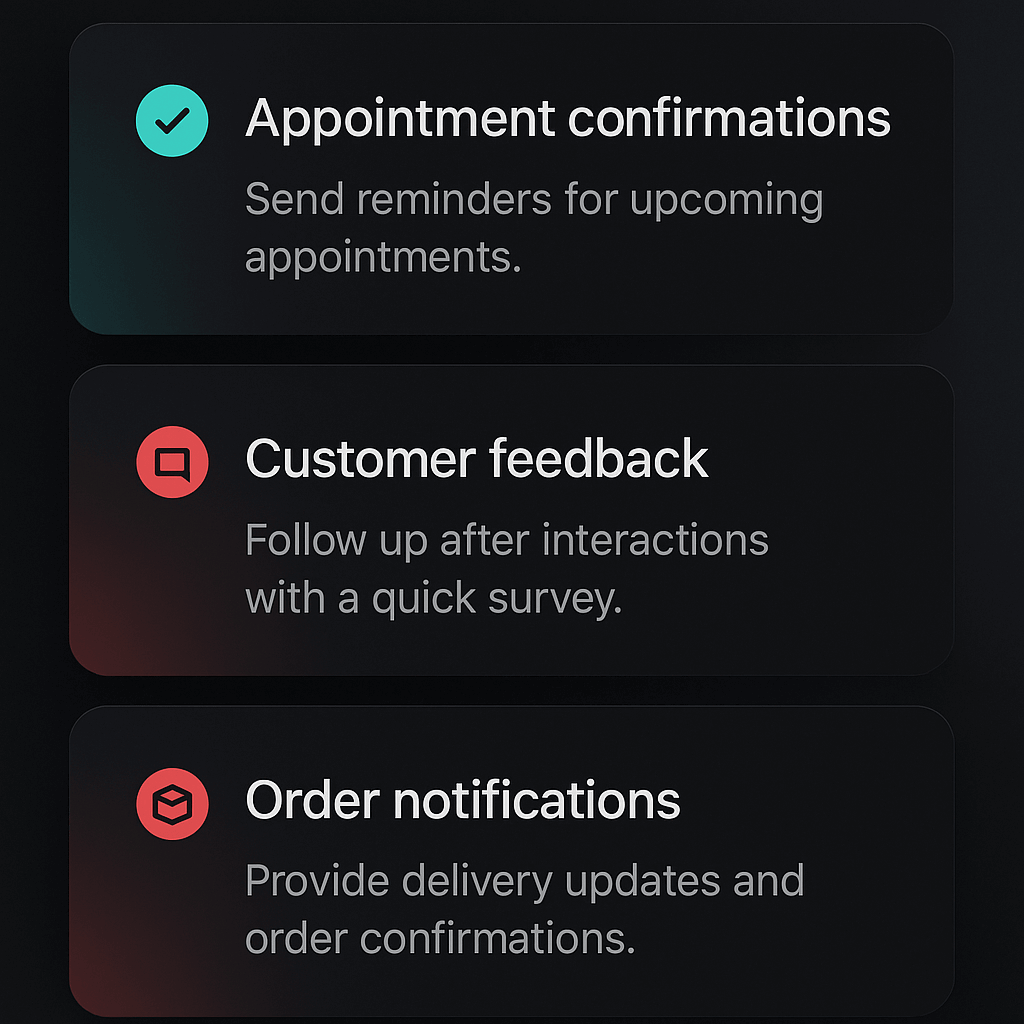The height and width of the screenshot is (1024, 1024).
Task: Select the Customer feedback card
Action: pyautogui.click(x=510, y=521)
